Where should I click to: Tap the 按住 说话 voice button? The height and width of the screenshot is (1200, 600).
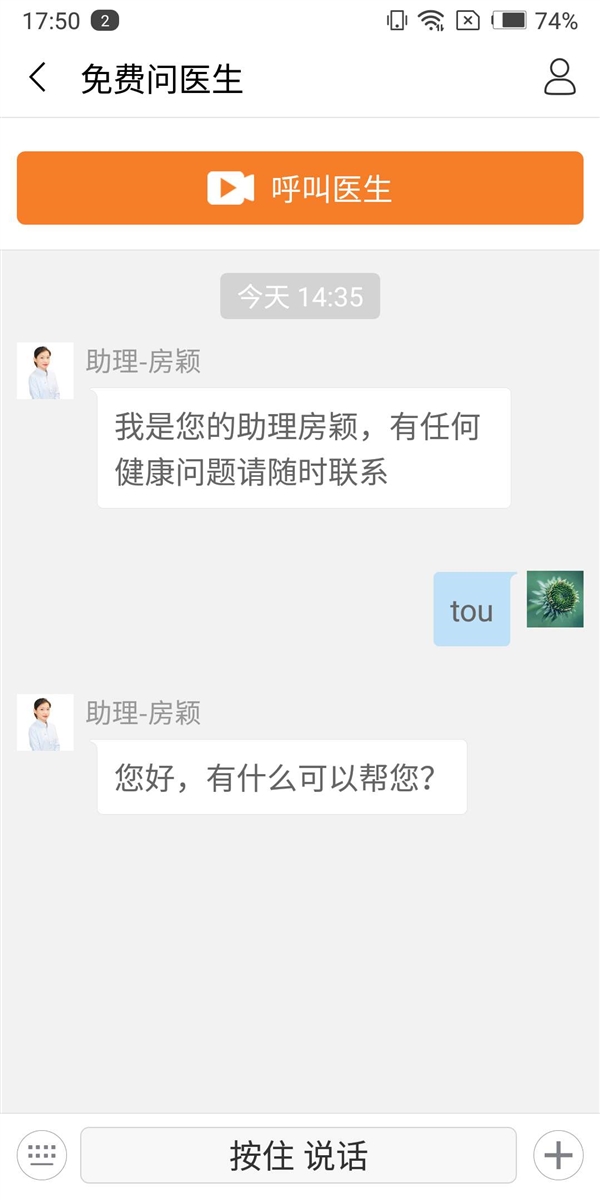tap(298, 1156)
